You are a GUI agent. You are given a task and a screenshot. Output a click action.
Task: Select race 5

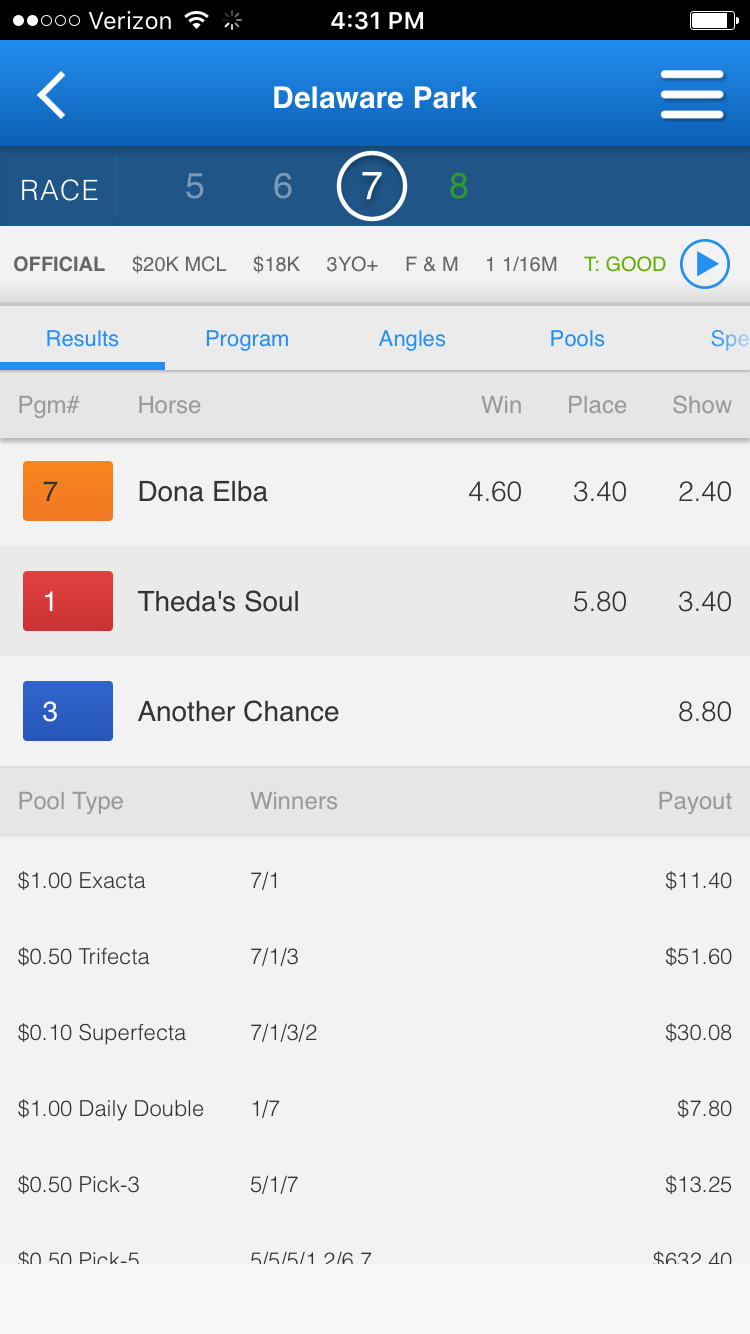pyautogui.click(x=195, y=186)
